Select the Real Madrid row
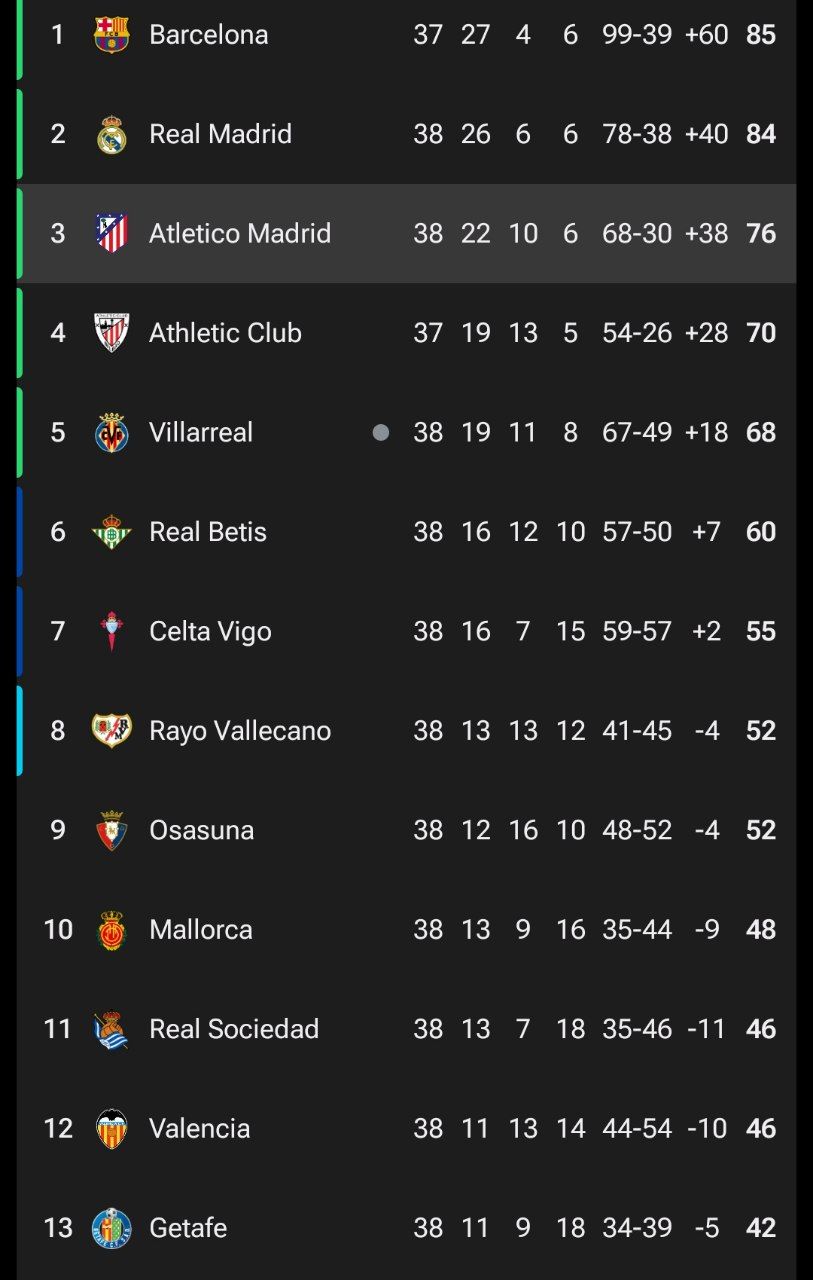The height and width of the screenshot is (1280, 813). 220,134
